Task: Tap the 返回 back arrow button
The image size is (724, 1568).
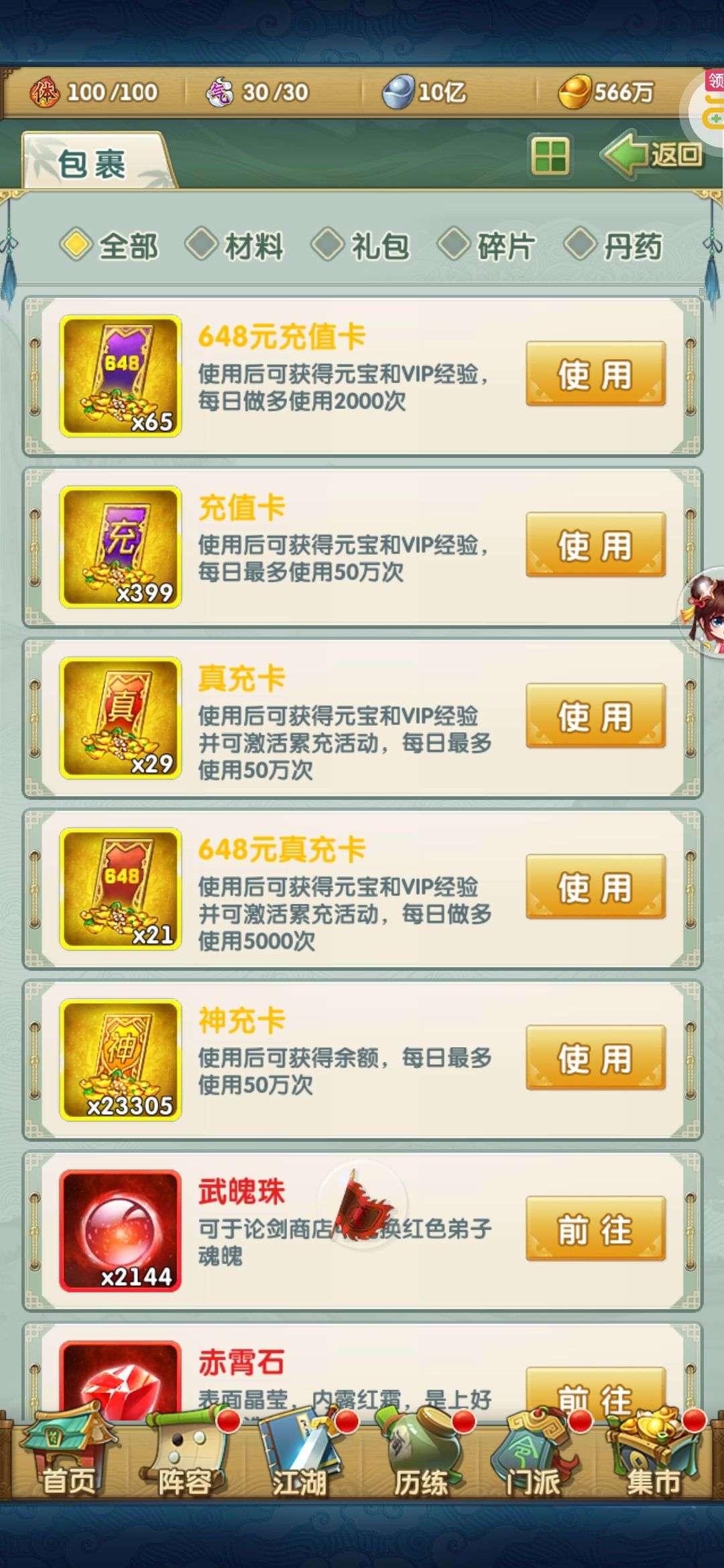Action: [x=653, y=155]
